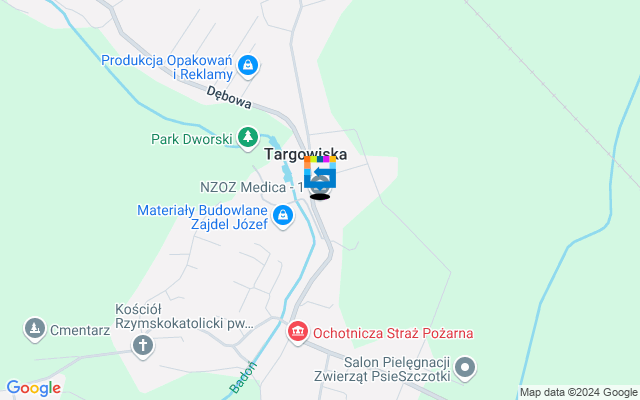Select the Kościół Rzymskokatolicki church pin
The height and width of the screenshot is (400, 640).
pyautogui.click(x=143, y=346)
